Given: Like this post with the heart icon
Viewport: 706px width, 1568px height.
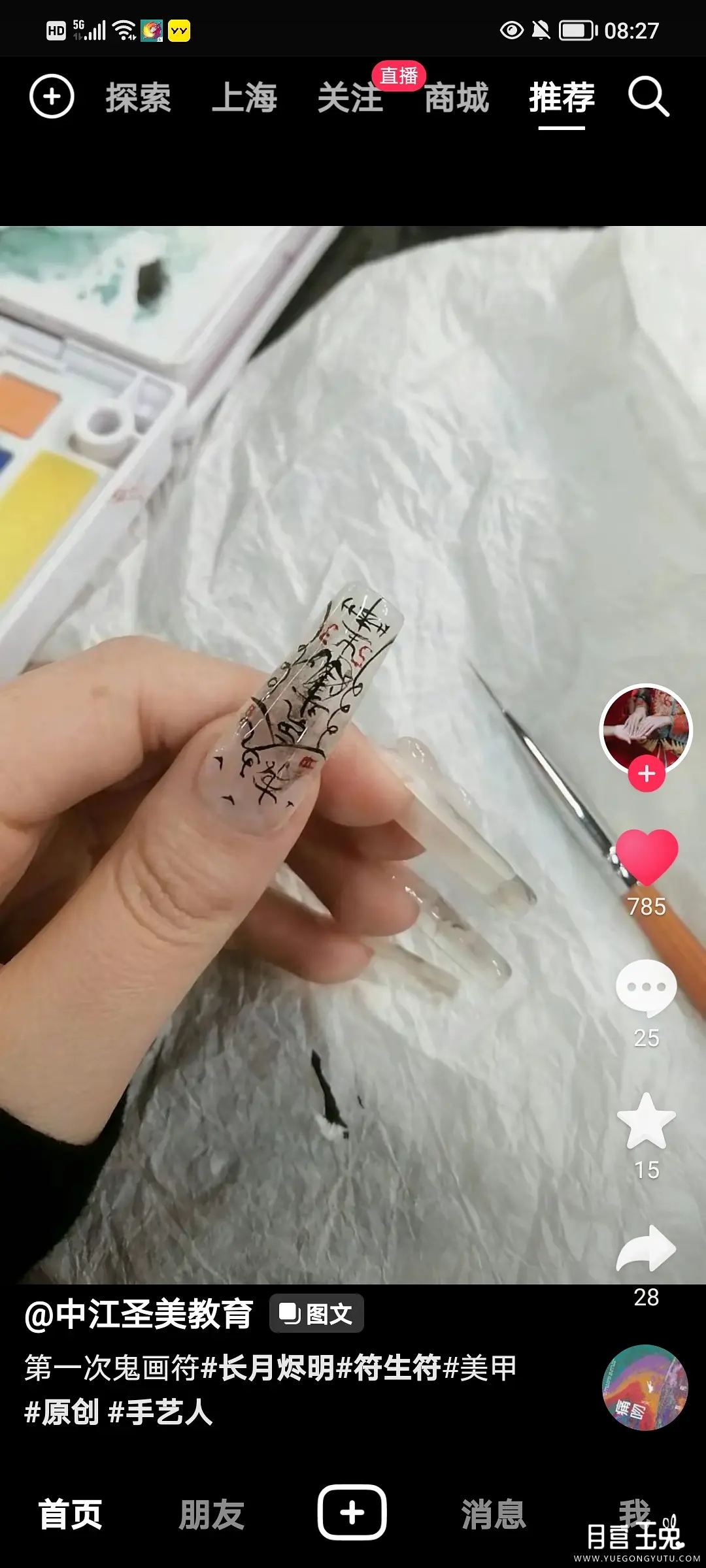Looking at the screenshot, I should click(647, 856).
